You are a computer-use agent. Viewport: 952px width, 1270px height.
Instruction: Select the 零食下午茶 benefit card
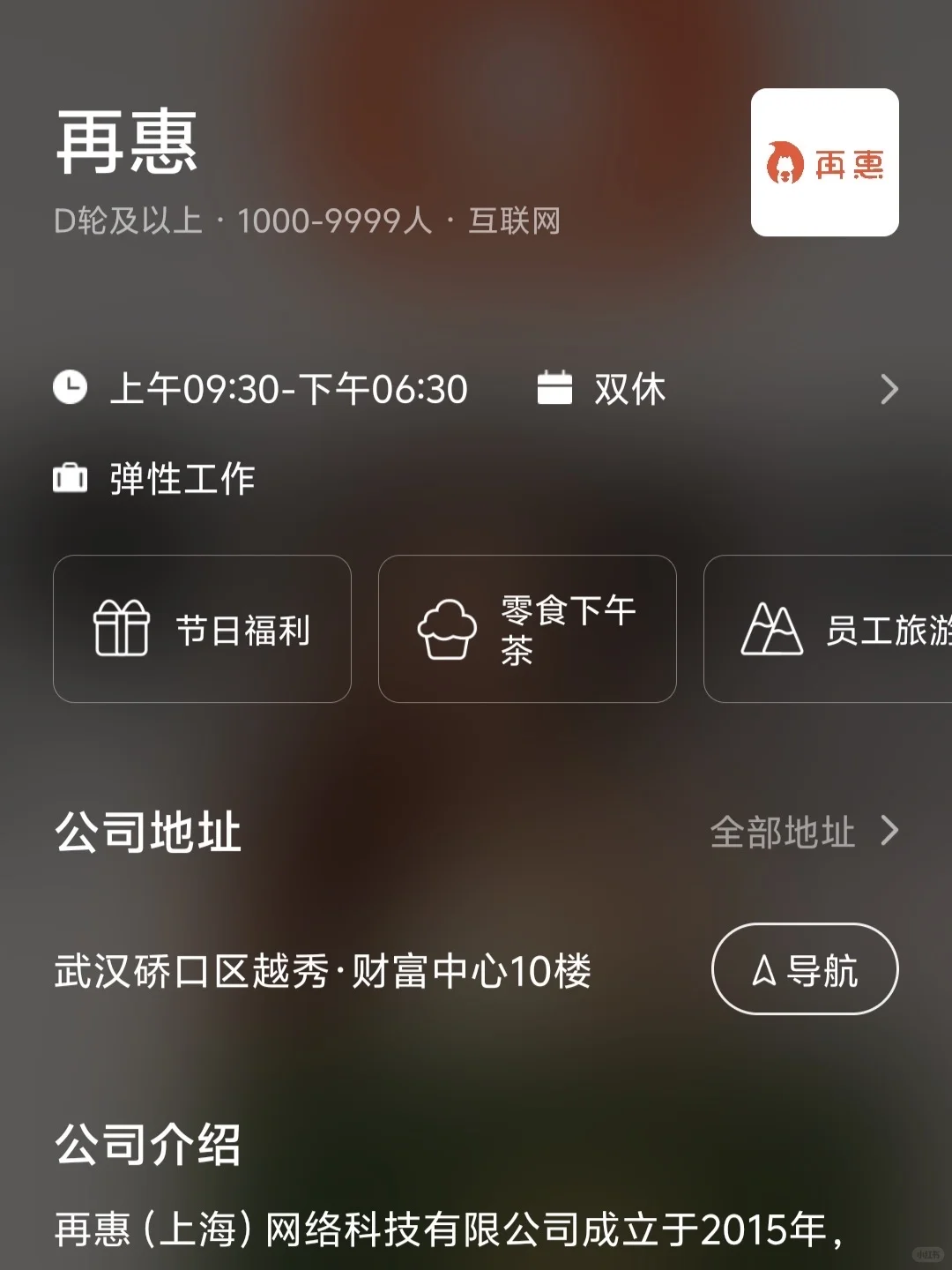(527, 629)
